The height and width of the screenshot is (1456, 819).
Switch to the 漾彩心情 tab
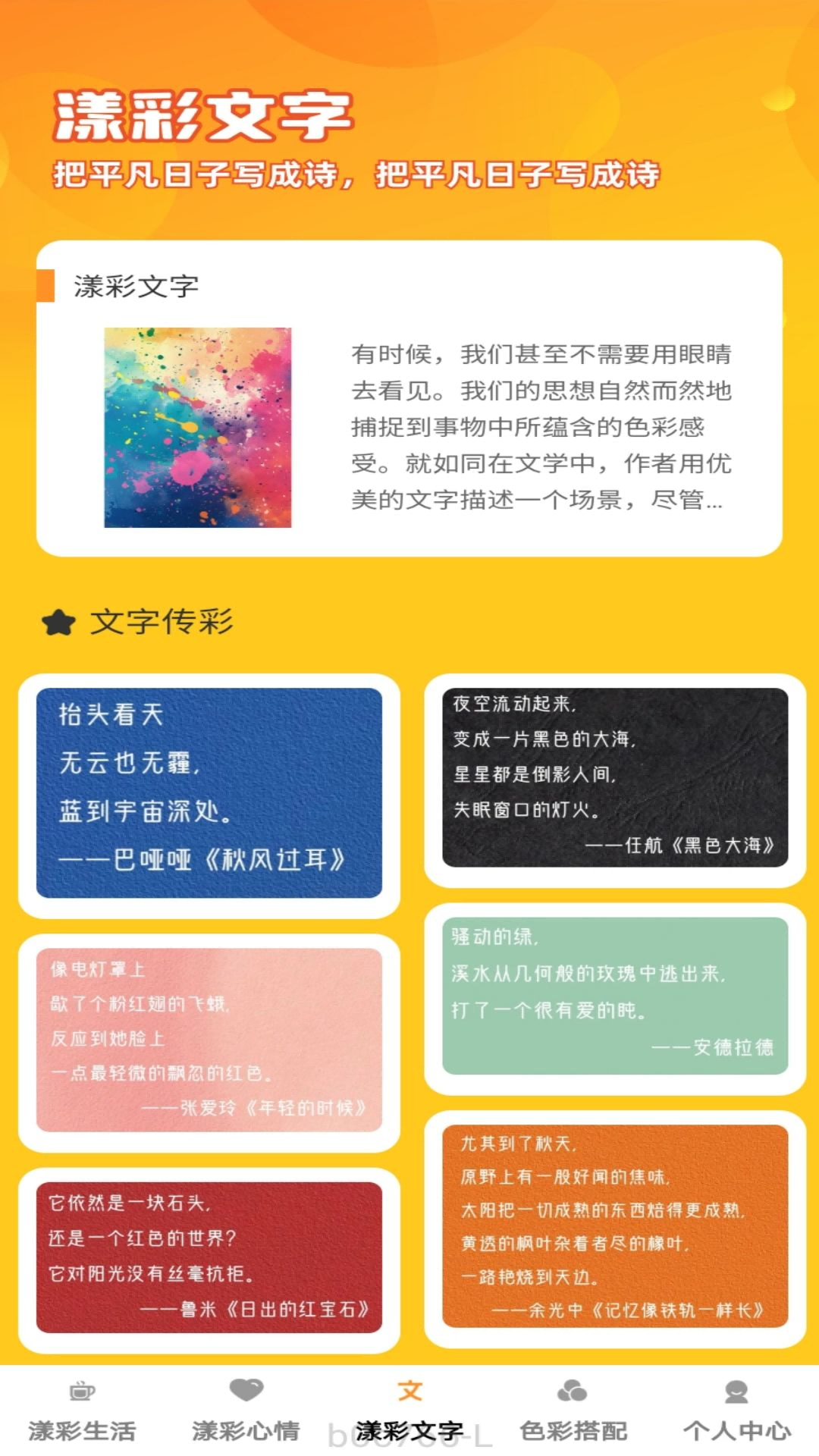pyautogui.click(x=246, y=1412)
